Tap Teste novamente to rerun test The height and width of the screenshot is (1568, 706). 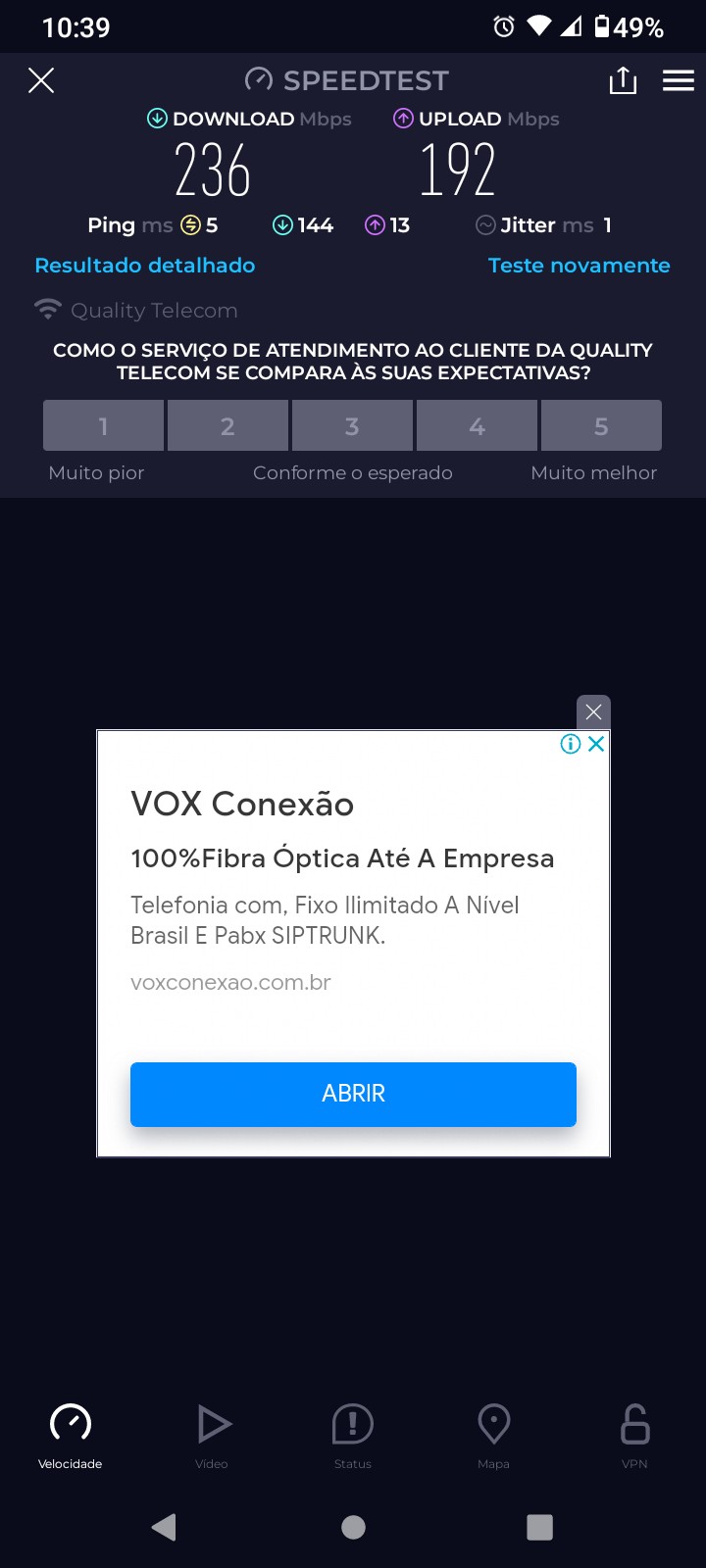(579, 266)
